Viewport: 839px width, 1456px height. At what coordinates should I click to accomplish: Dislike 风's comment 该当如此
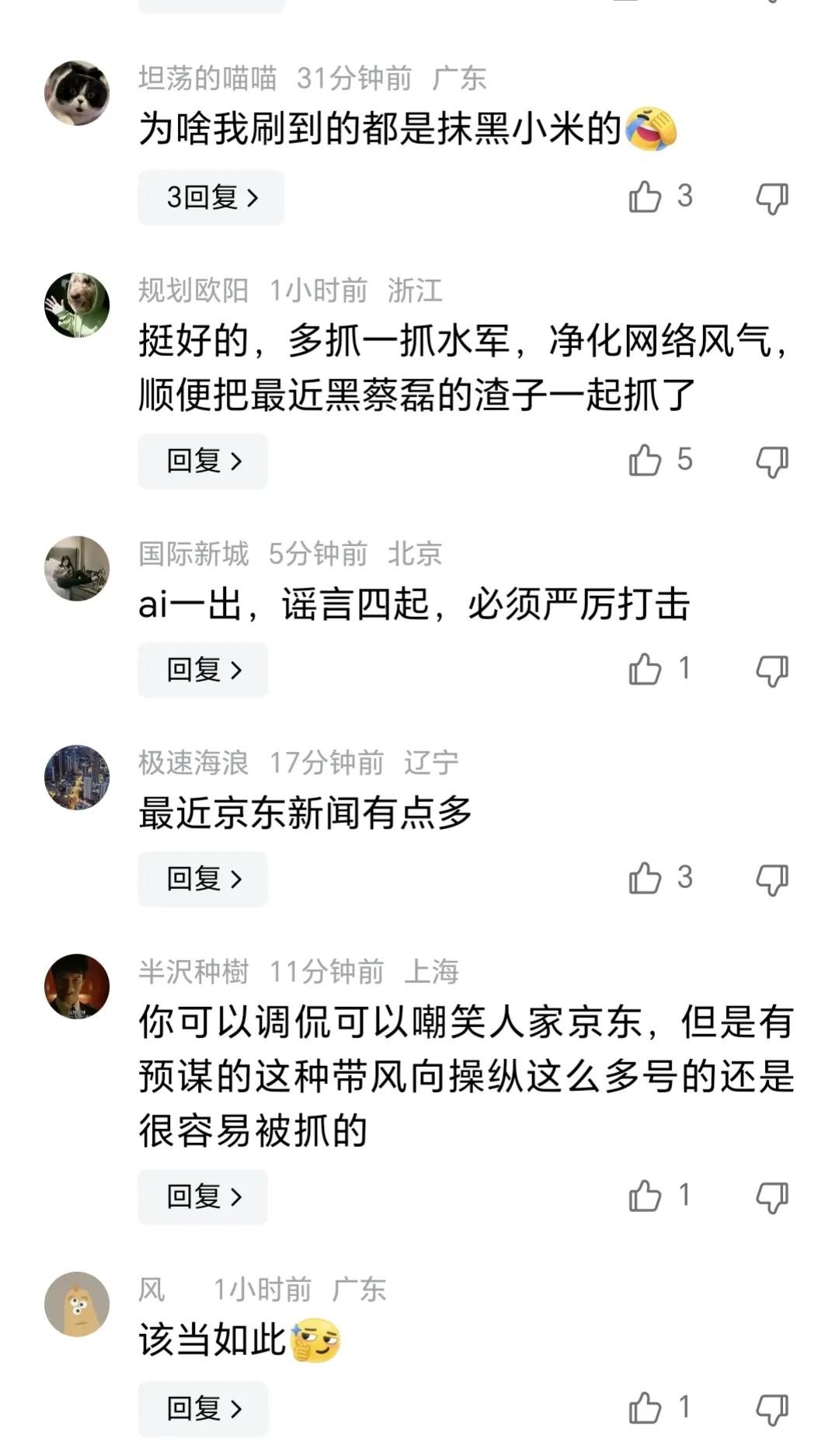tap(772, 1409)
